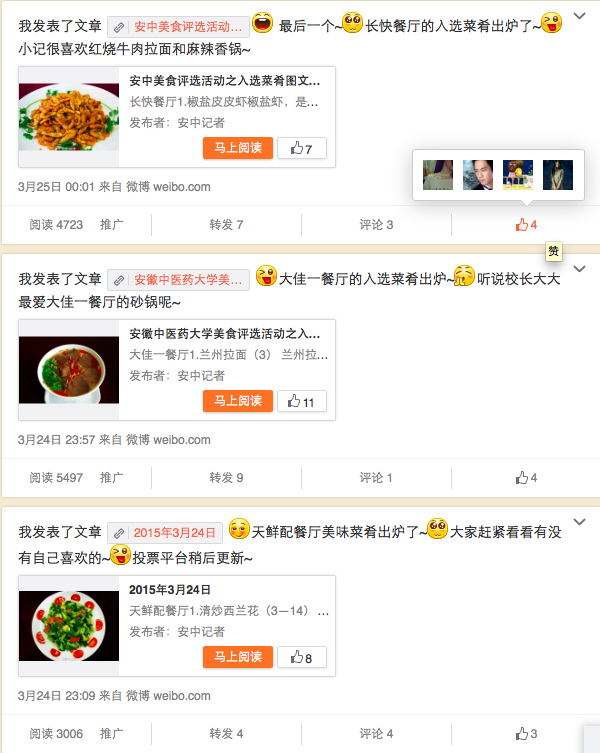Tap 马上阅读 on the 天鲜配餐厅 article card
Viewport: 600px width, 753px height.
click(237, 657)
